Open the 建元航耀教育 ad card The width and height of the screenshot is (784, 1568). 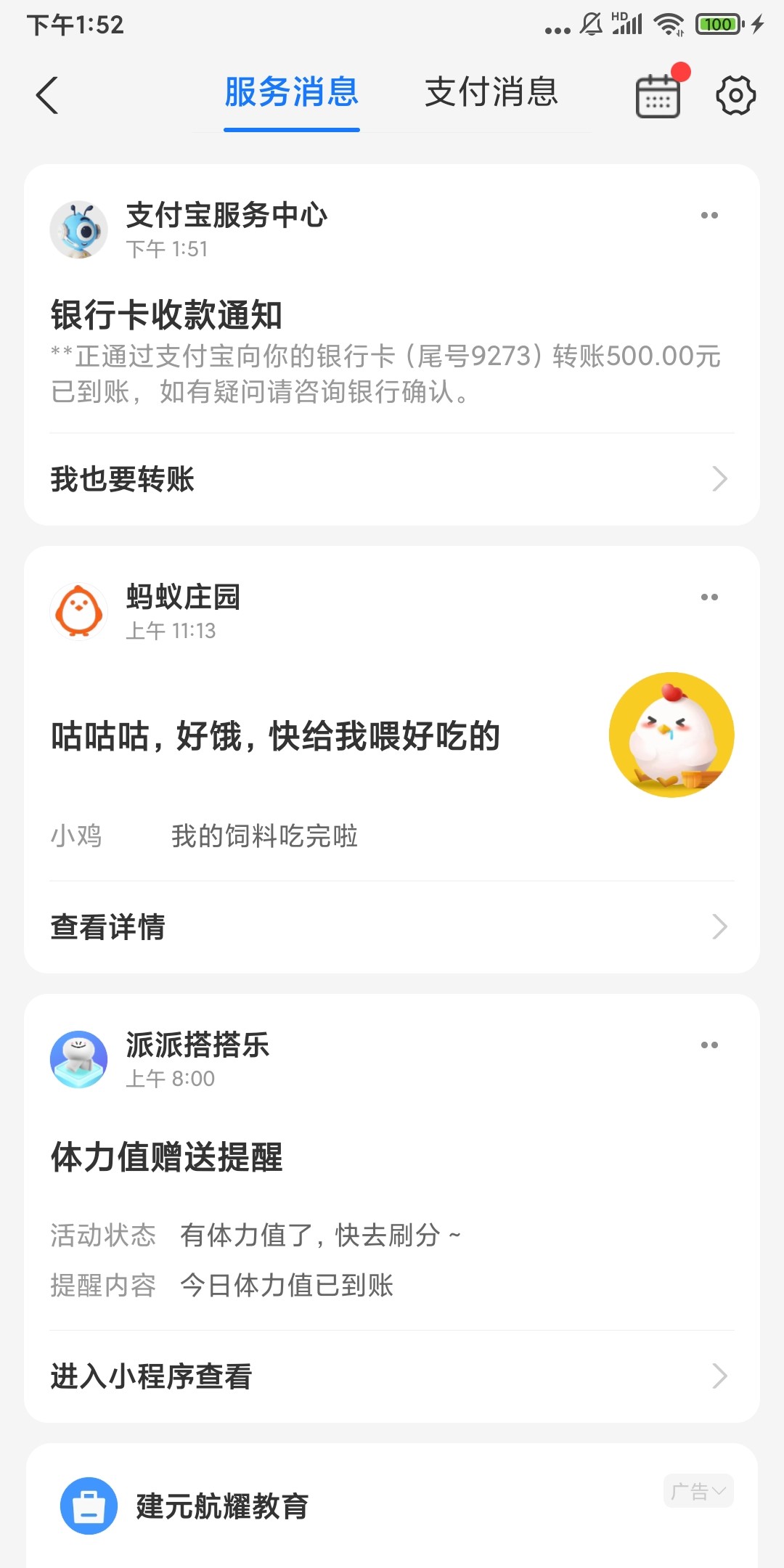pyautogui.click(x=222, y=1506)
